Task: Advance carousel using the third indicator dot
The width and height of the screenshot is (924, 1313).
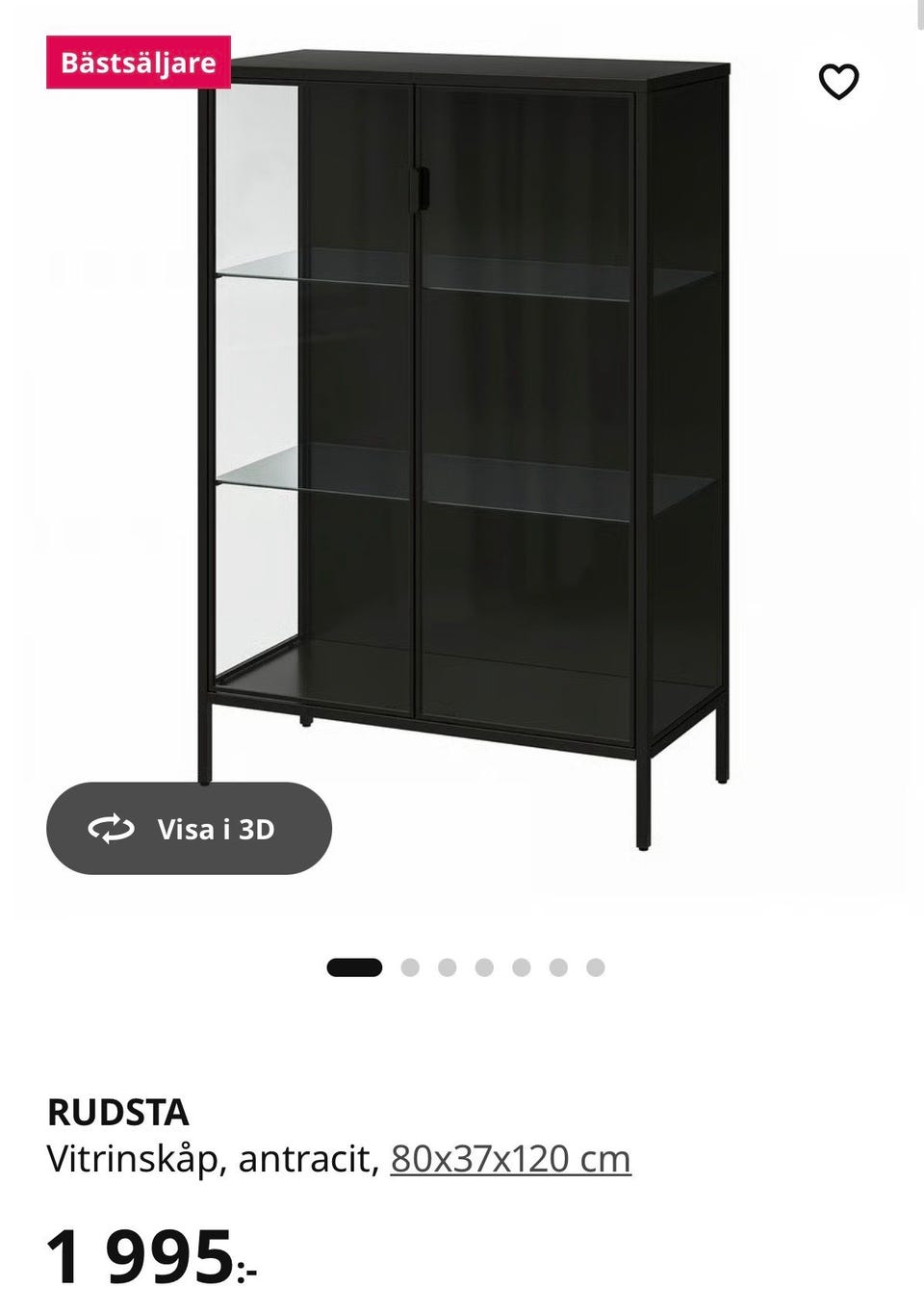Action: click(x=446, y=965)
